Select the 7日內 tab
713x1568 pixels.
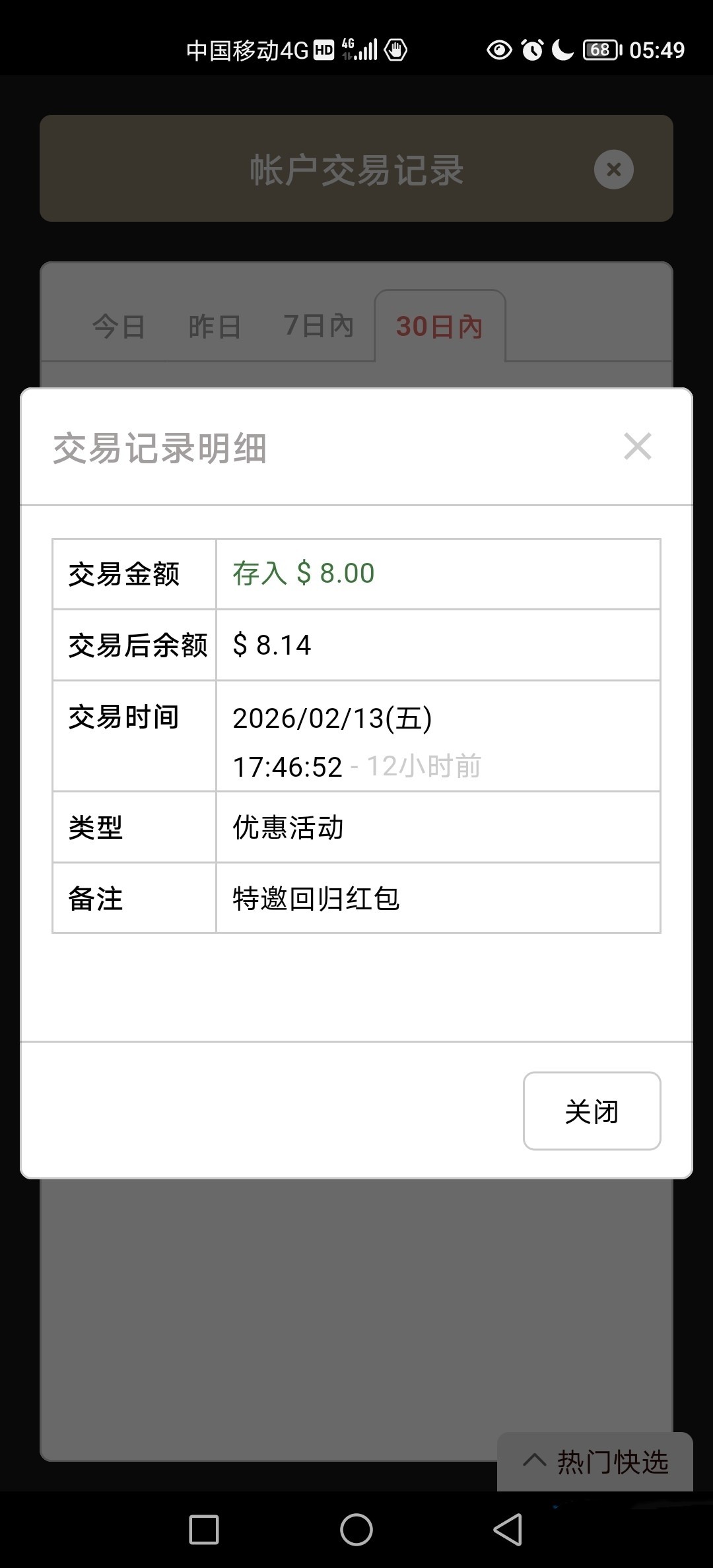(x=319, y=326)
